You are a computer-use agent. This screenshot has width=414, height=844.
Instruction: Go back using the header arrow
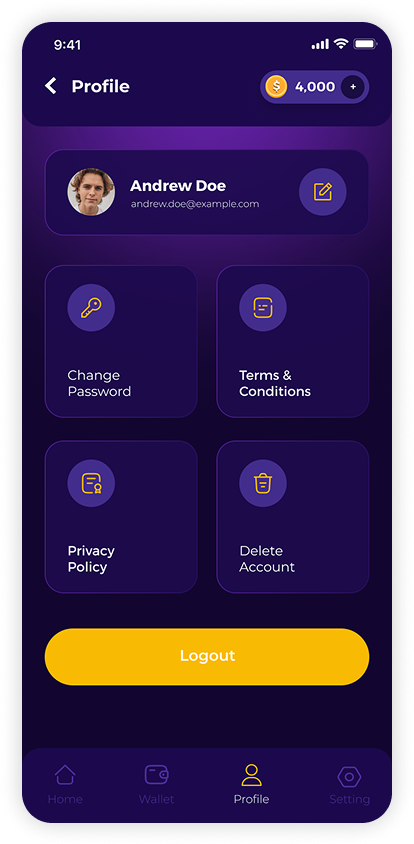tap(51, 86)
